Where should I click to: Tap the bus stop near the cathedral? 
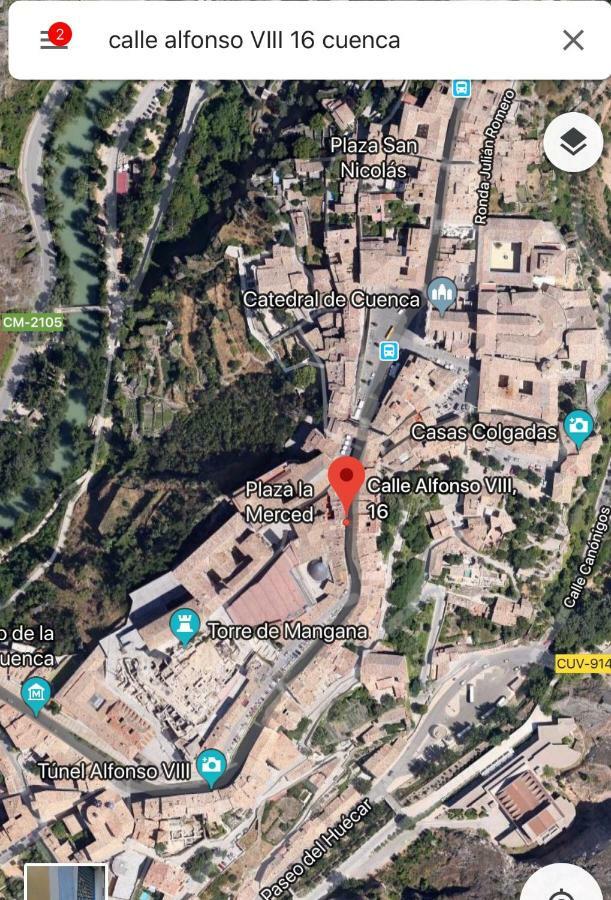[x=389, y=351]
